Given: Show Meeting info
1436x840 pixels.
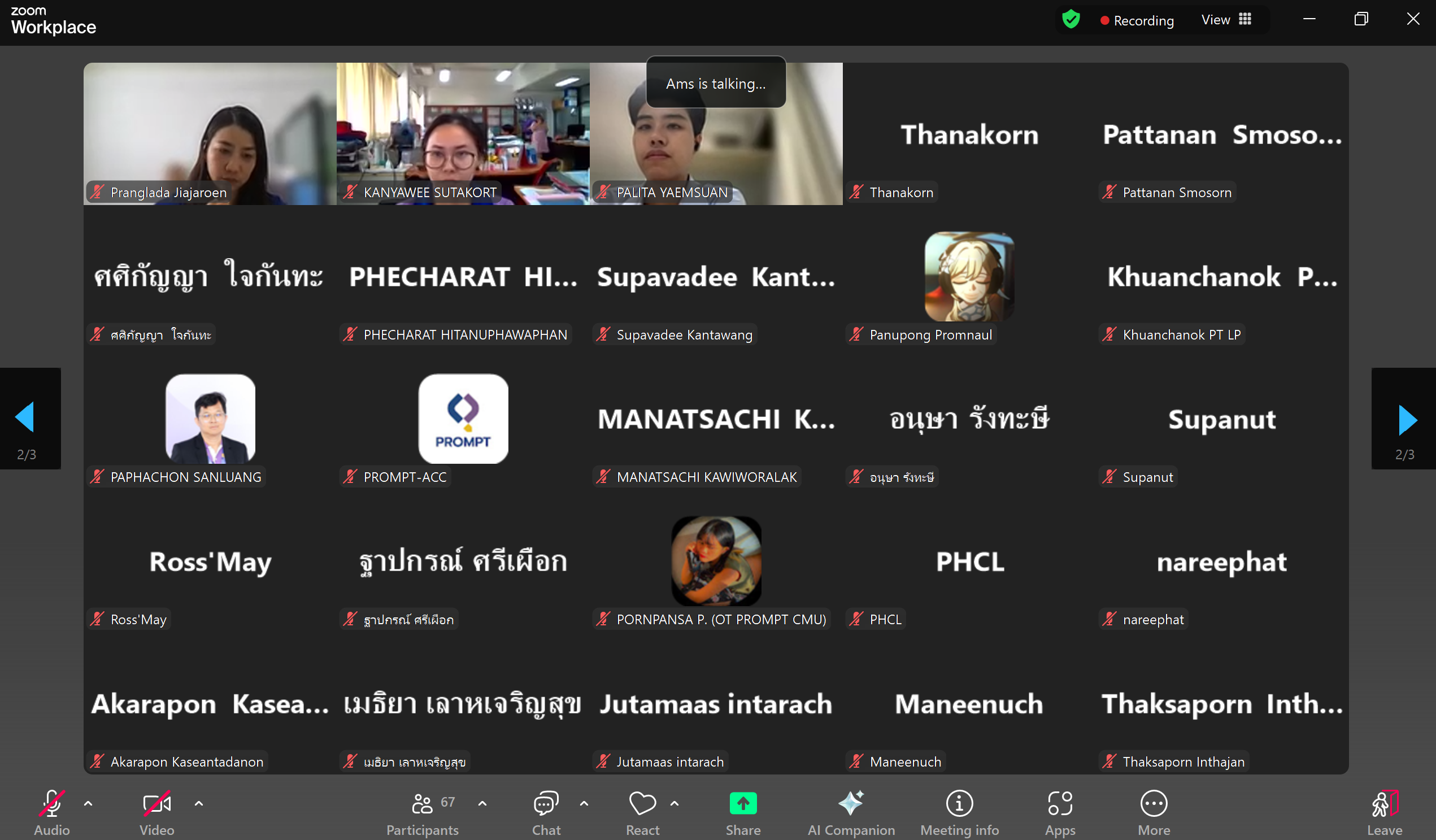Looking at the screenshot, I should tap(959, 811).
